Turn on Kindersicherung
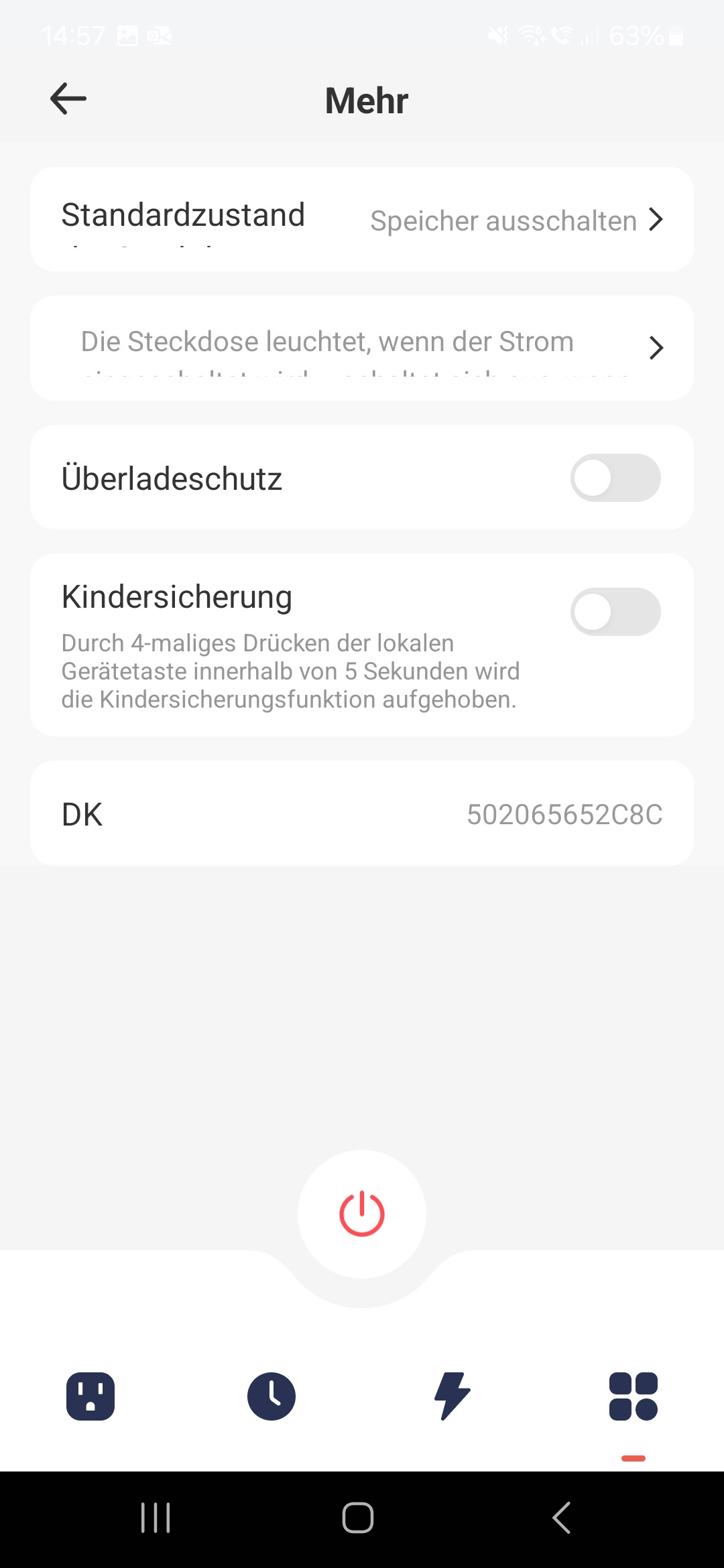Screen dimensions: 724x1568 (615, 612)
